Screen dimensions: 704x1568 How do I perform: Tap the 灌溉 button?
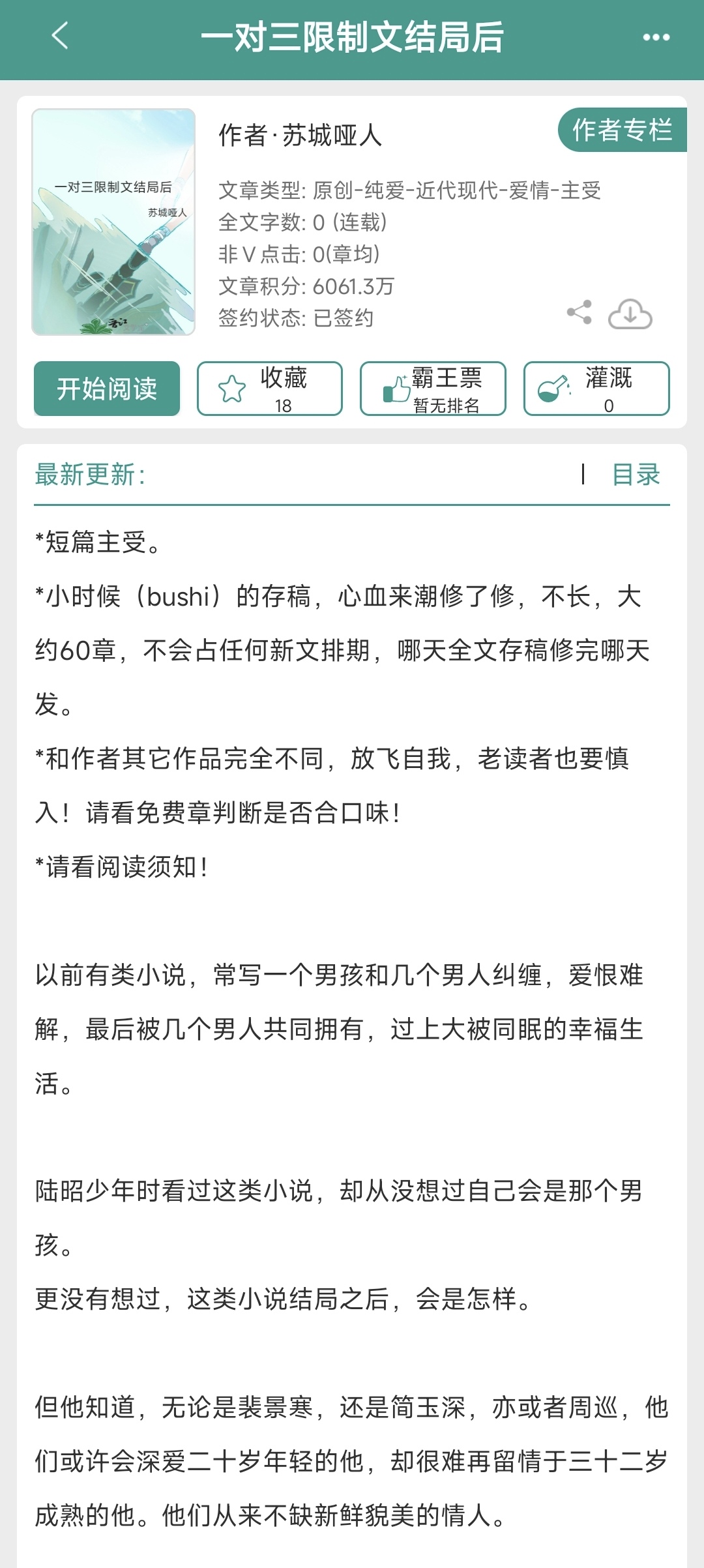[596, 389]
